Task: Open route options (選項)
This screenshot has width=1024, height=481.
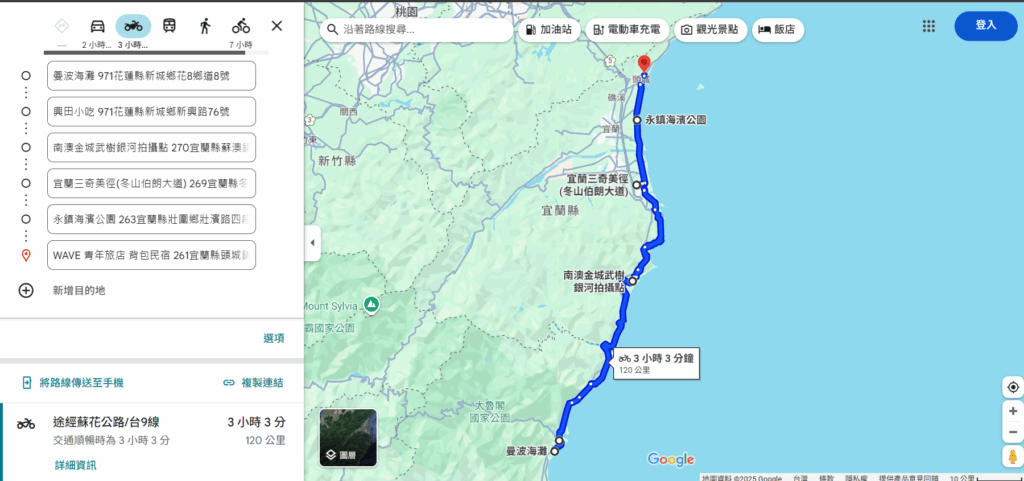Action: point(273,338)
